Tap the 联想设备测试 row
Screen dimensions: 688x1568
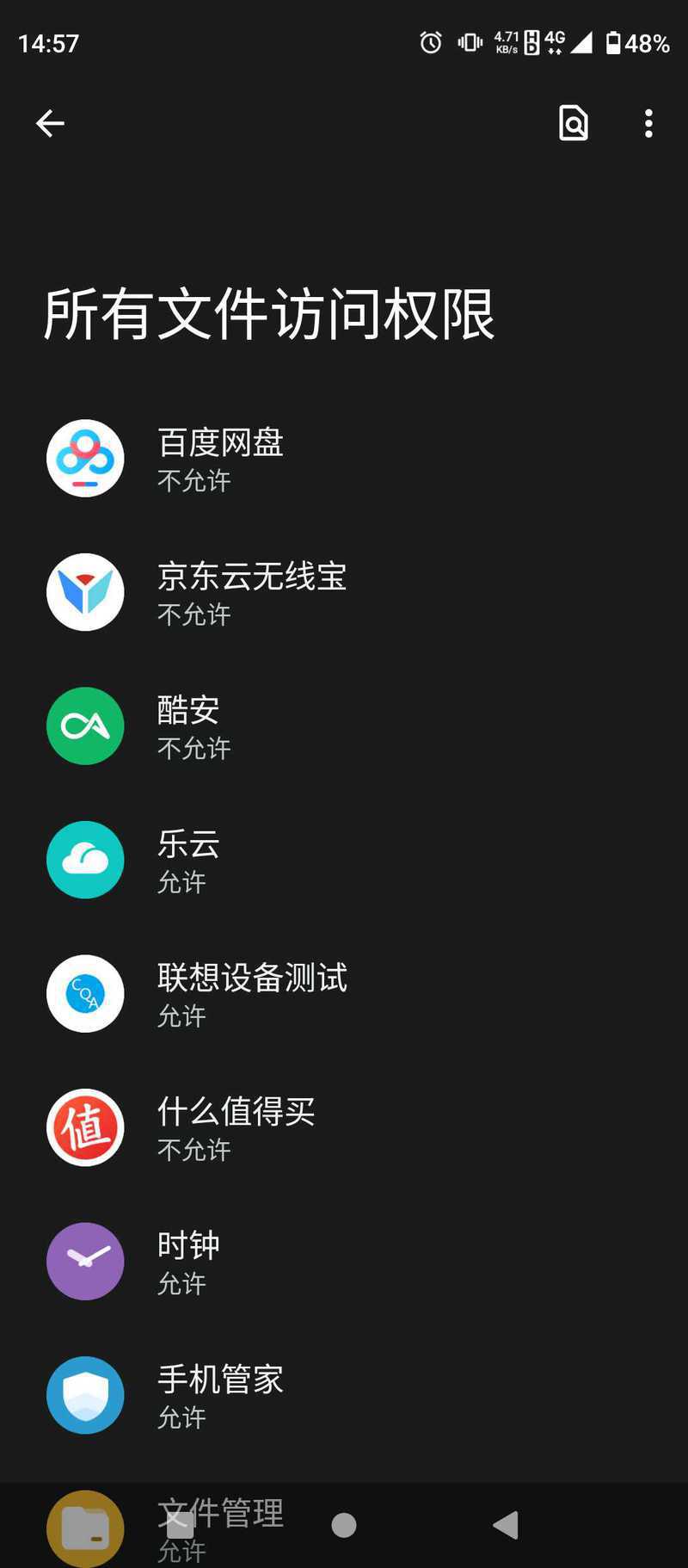344,994
